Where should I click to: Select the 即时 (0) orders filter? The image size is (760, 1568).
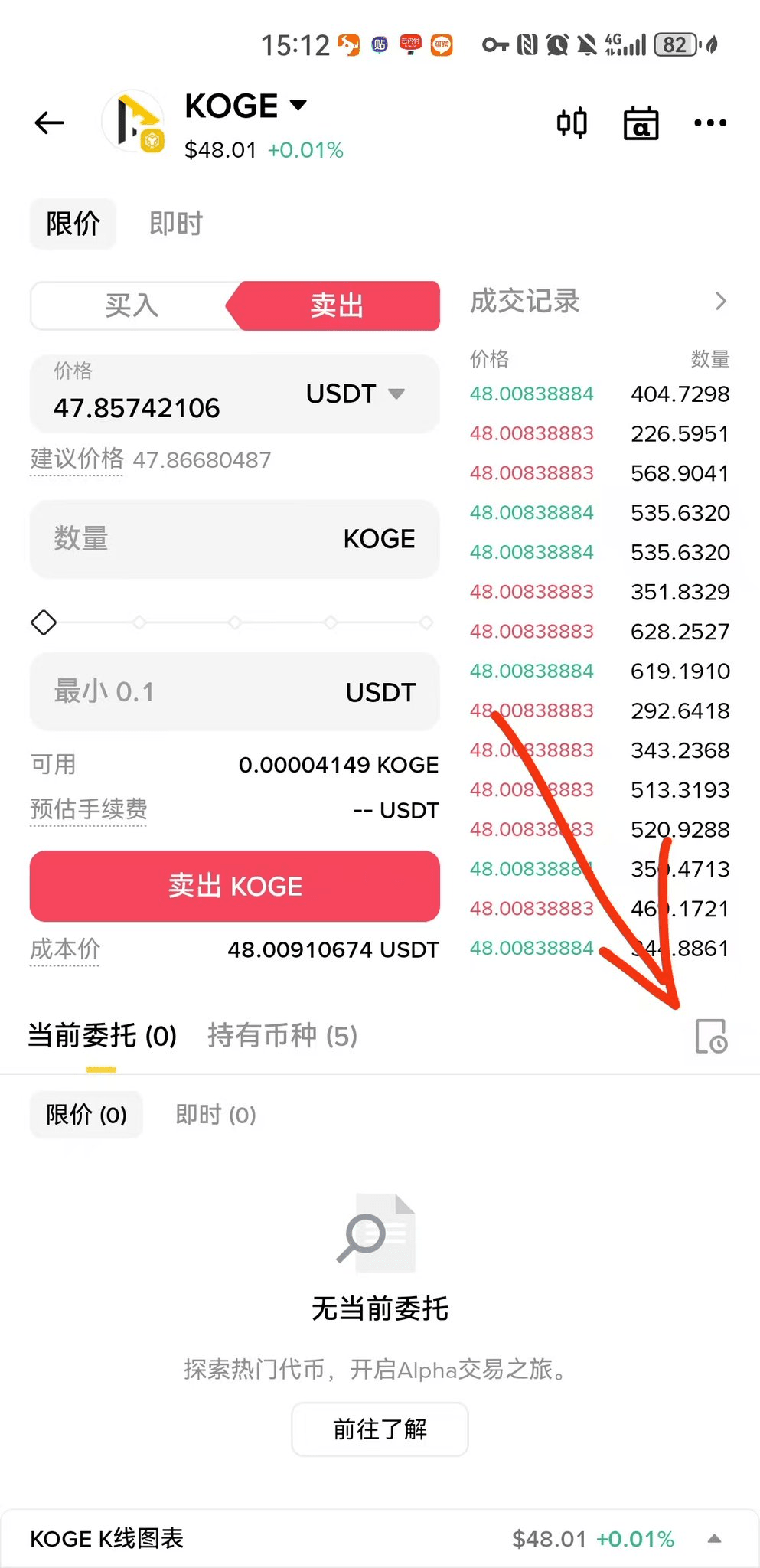pos(216,1115)
